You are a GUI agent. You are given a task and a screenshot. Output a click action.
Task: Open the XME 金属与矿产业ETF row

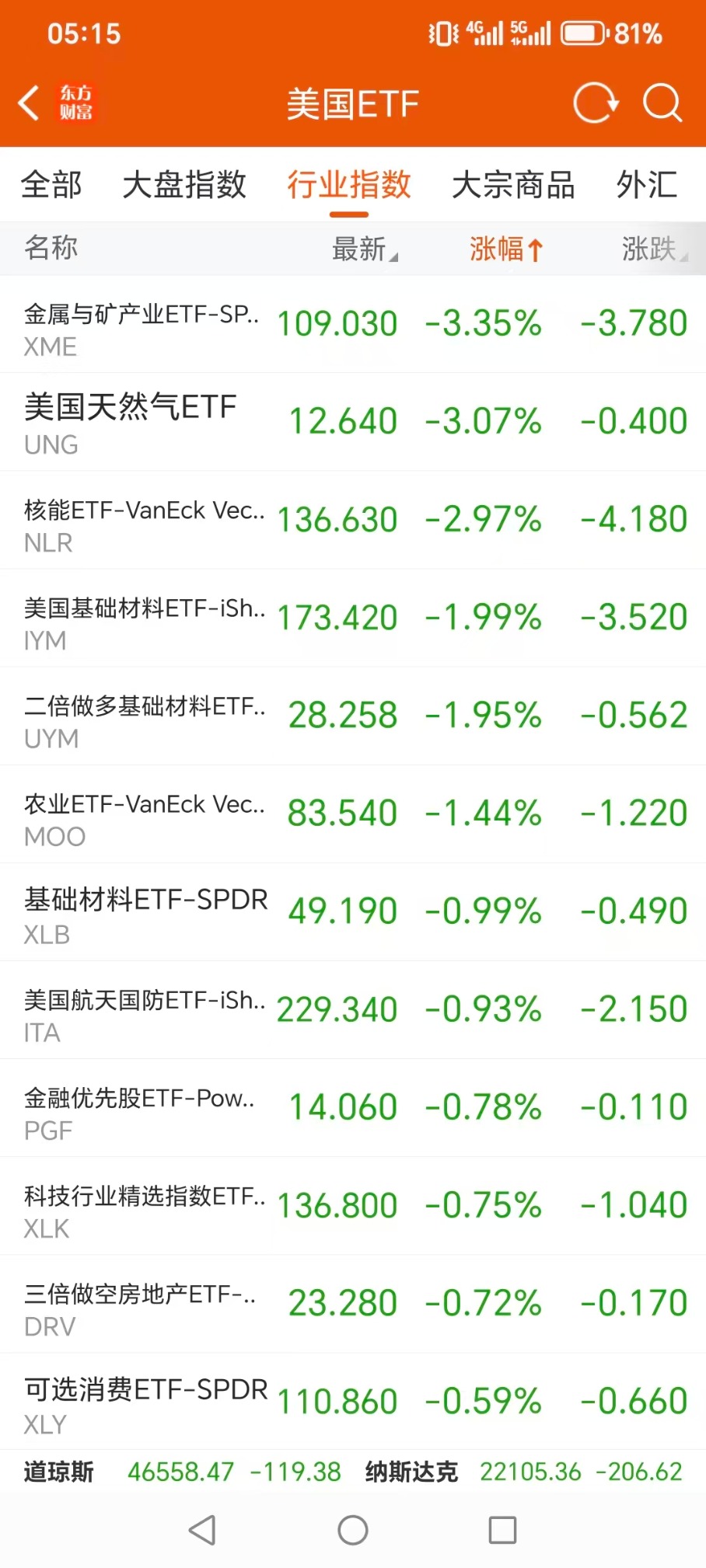point(353,325)
